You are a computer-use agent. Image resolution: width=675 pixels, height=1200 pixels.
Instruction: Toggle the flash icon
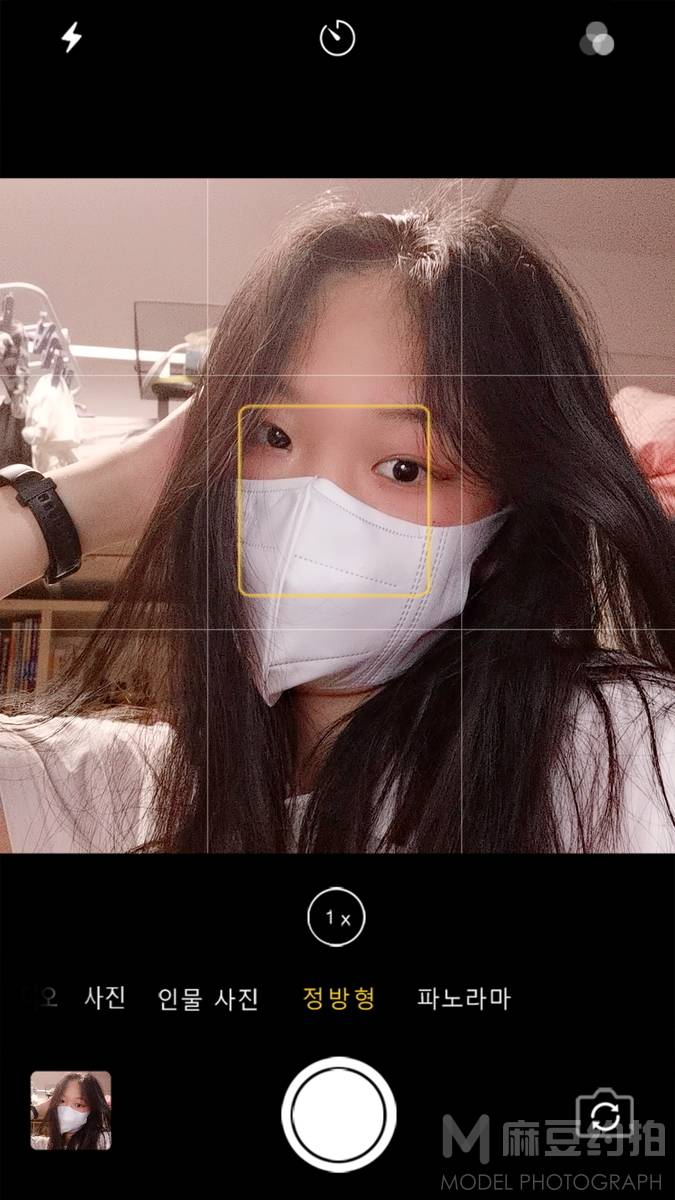click(x=72, y=39)
